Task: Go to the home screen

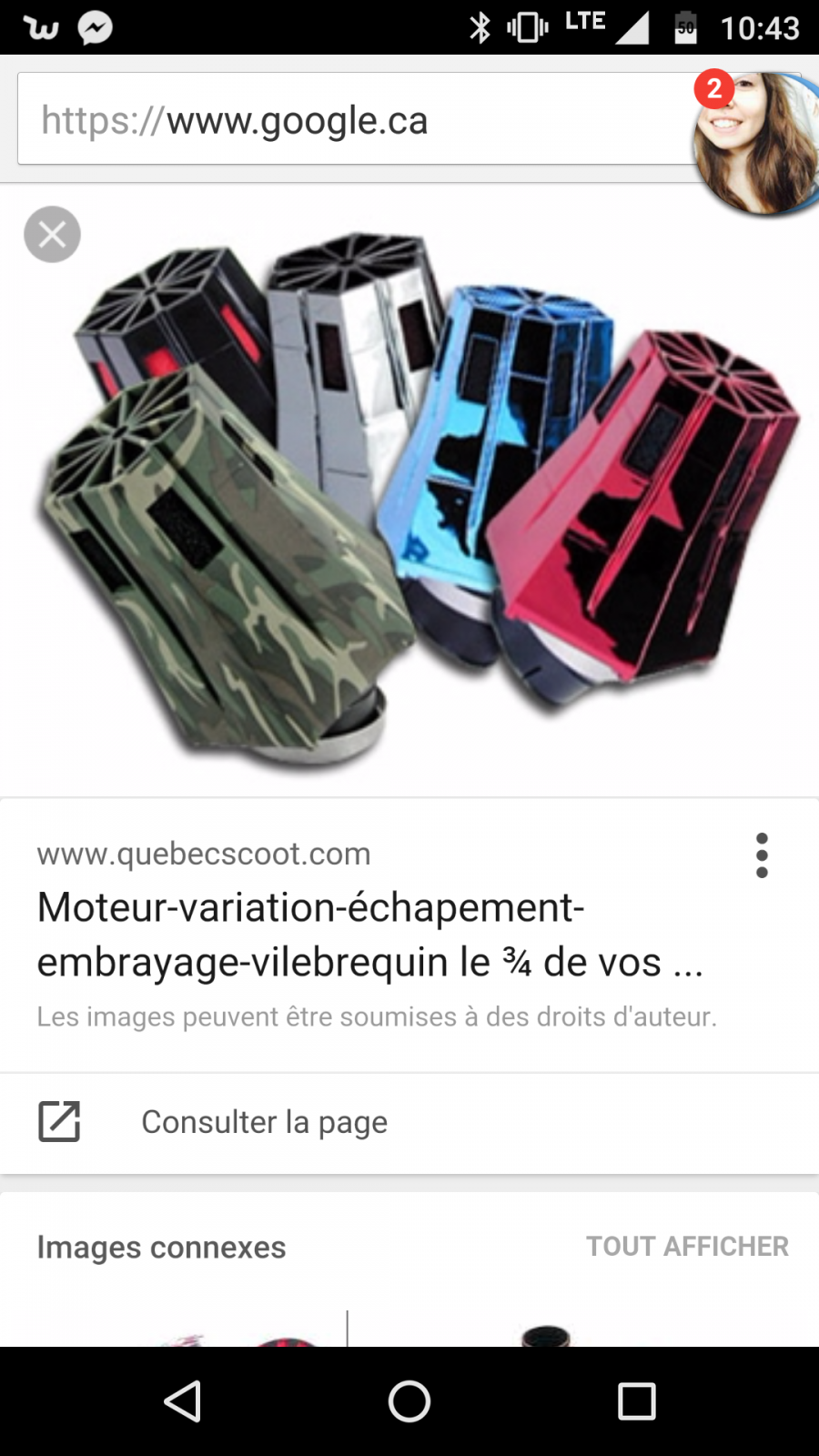Action: [409, 1401]
